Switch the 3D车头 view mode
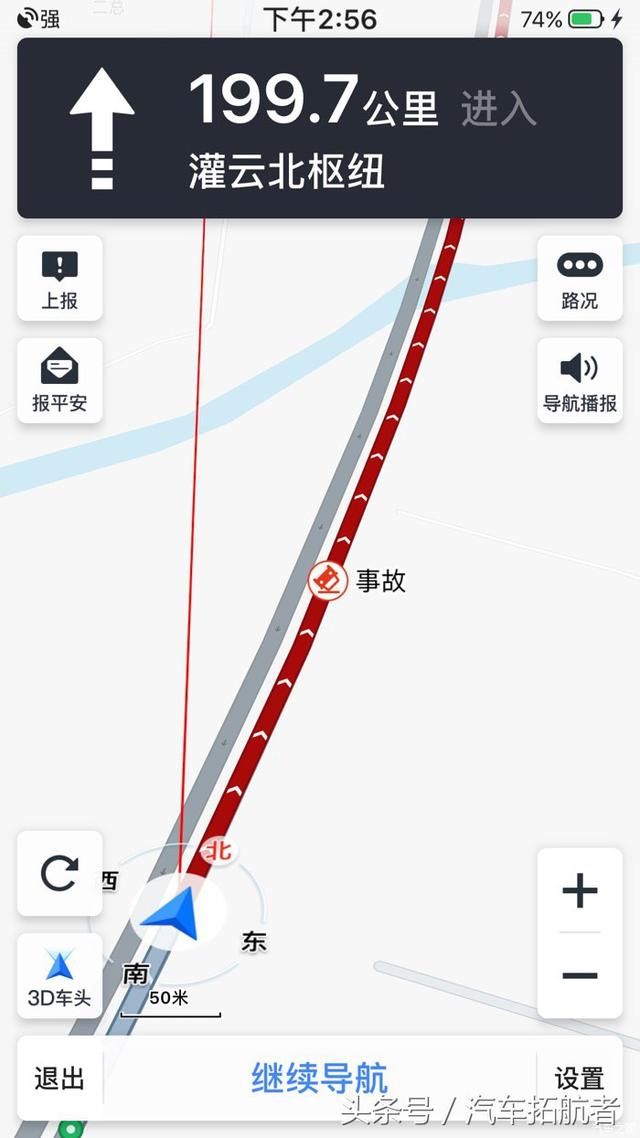640x1138 pixels. 60,975
